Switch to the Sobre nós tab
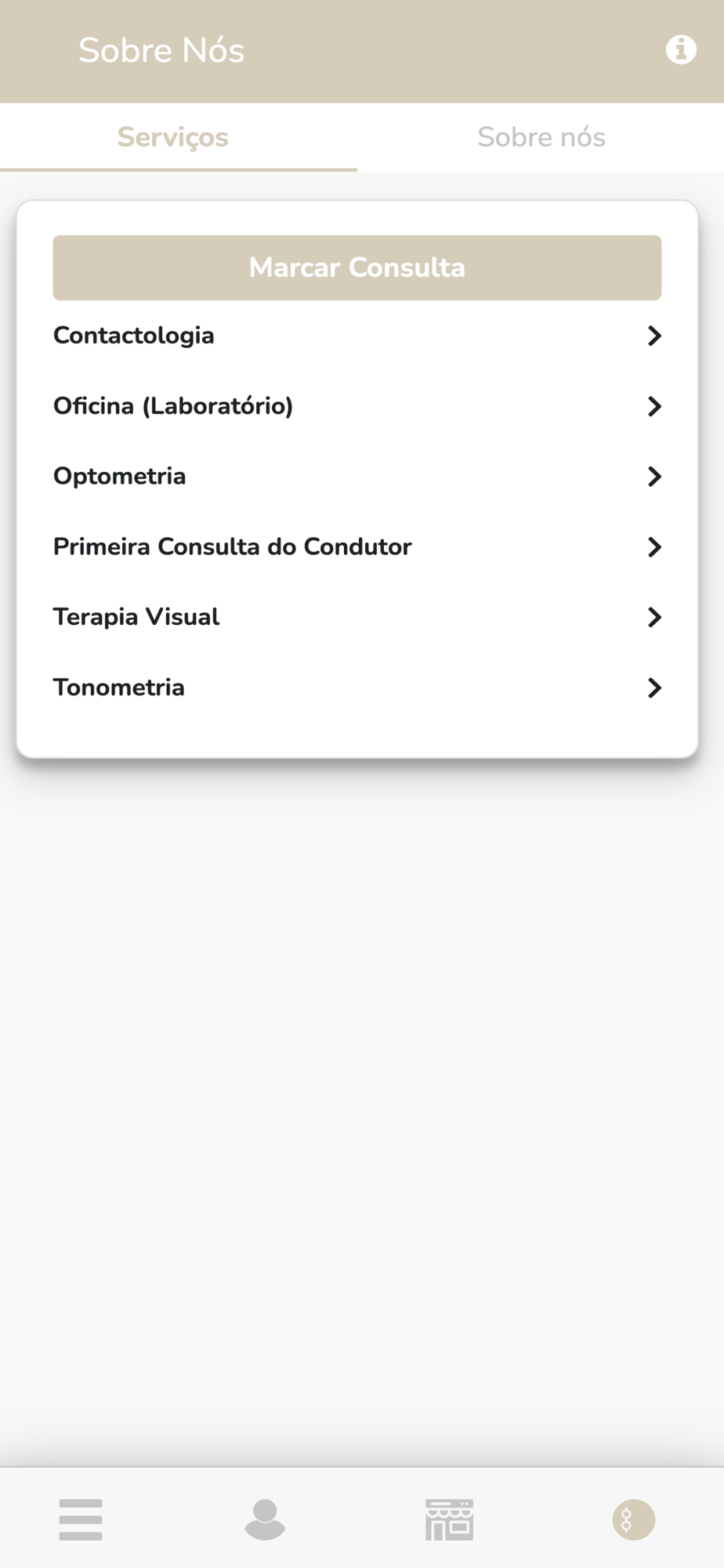Image resolution: width=724 pixels, height=1568 pixels. point(541,137)
